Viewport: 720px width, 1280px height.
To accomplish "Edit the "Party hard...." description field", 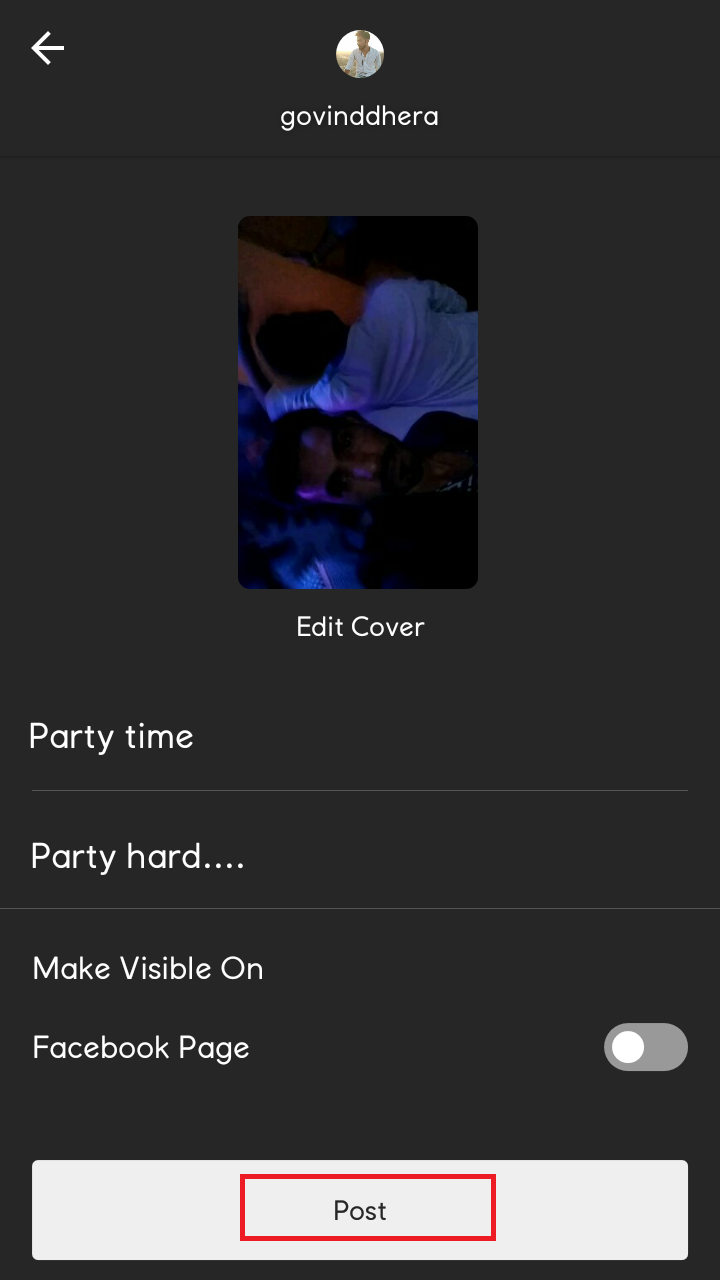I will (x=360, y=857).
